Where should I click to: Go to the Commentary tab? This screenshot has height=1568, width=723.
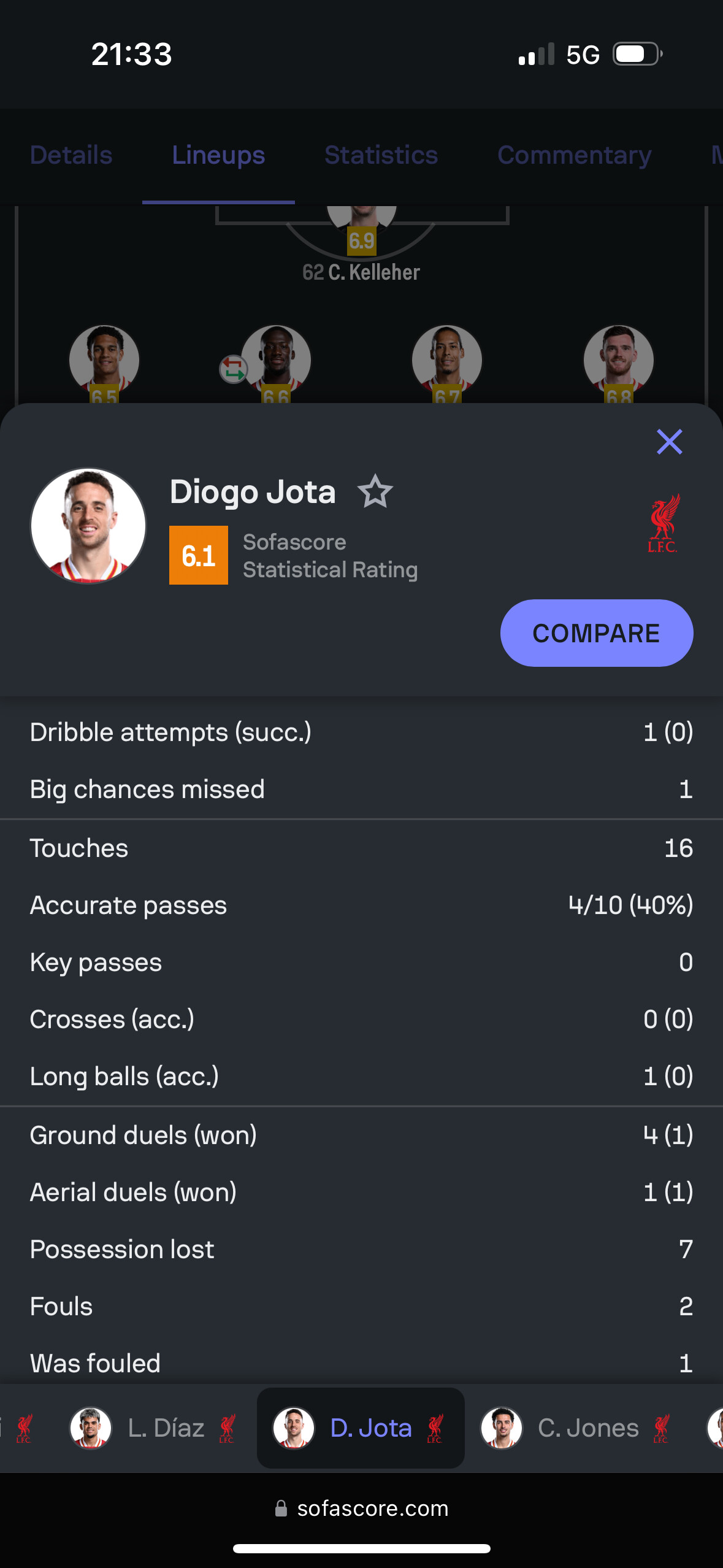coord(575,155)
